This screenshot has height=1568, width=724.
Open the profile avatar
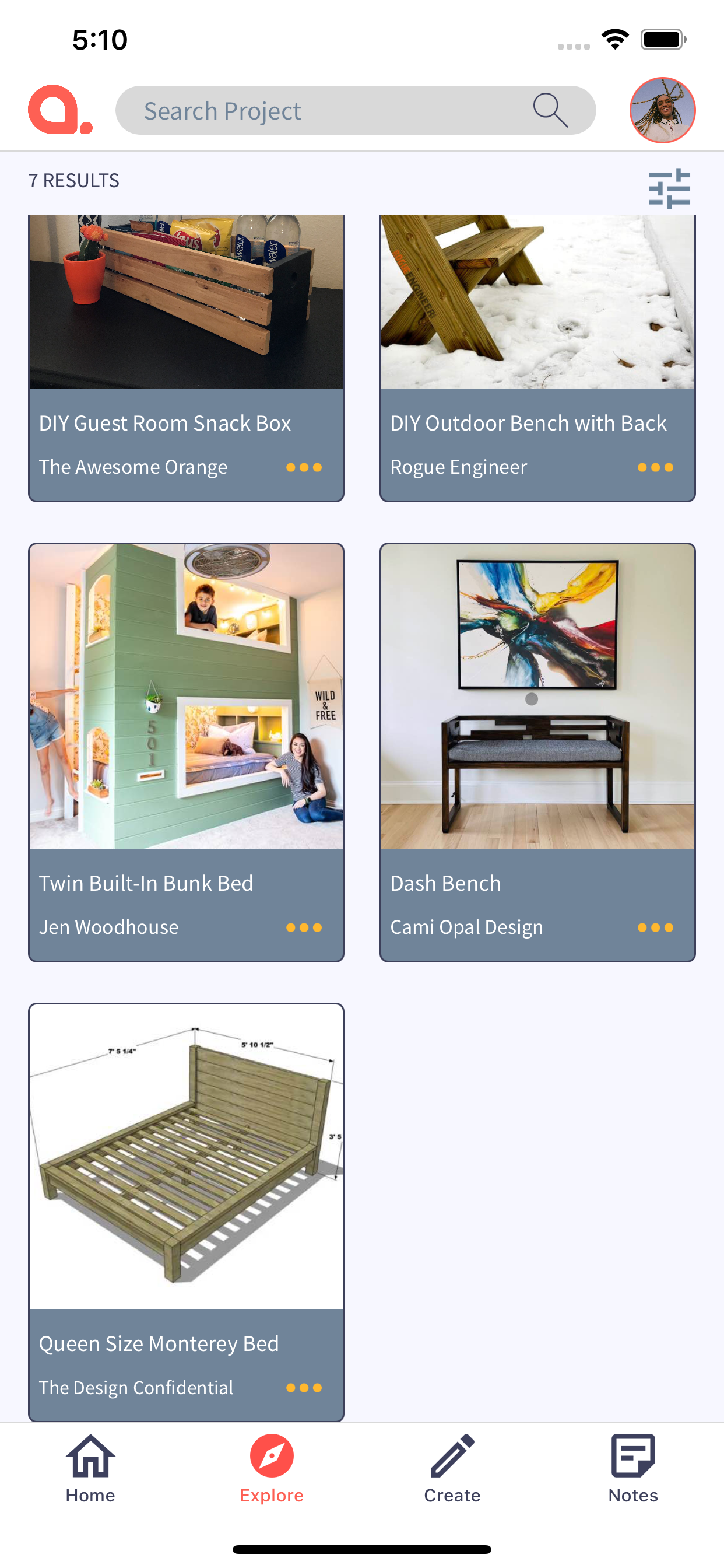pos(662,110)
